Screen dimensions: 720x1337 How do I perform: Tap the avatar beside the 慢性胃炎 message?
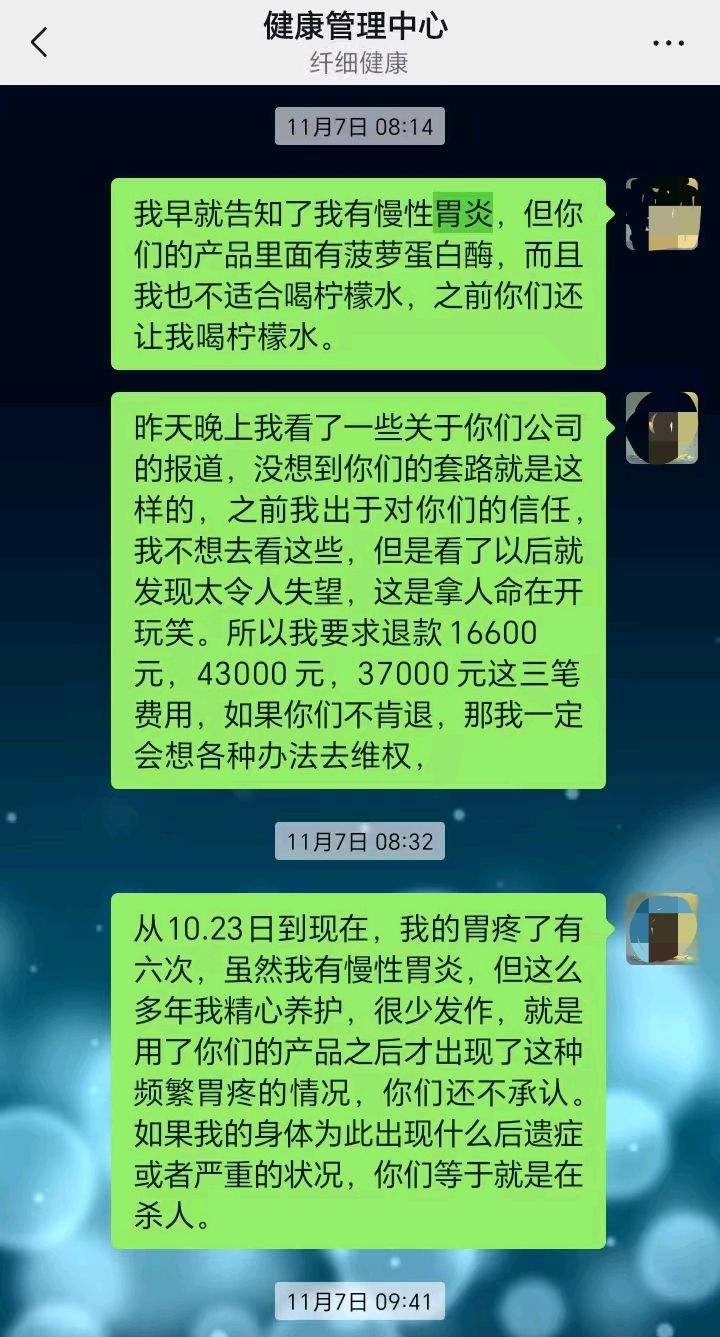[x=661, y=213]
